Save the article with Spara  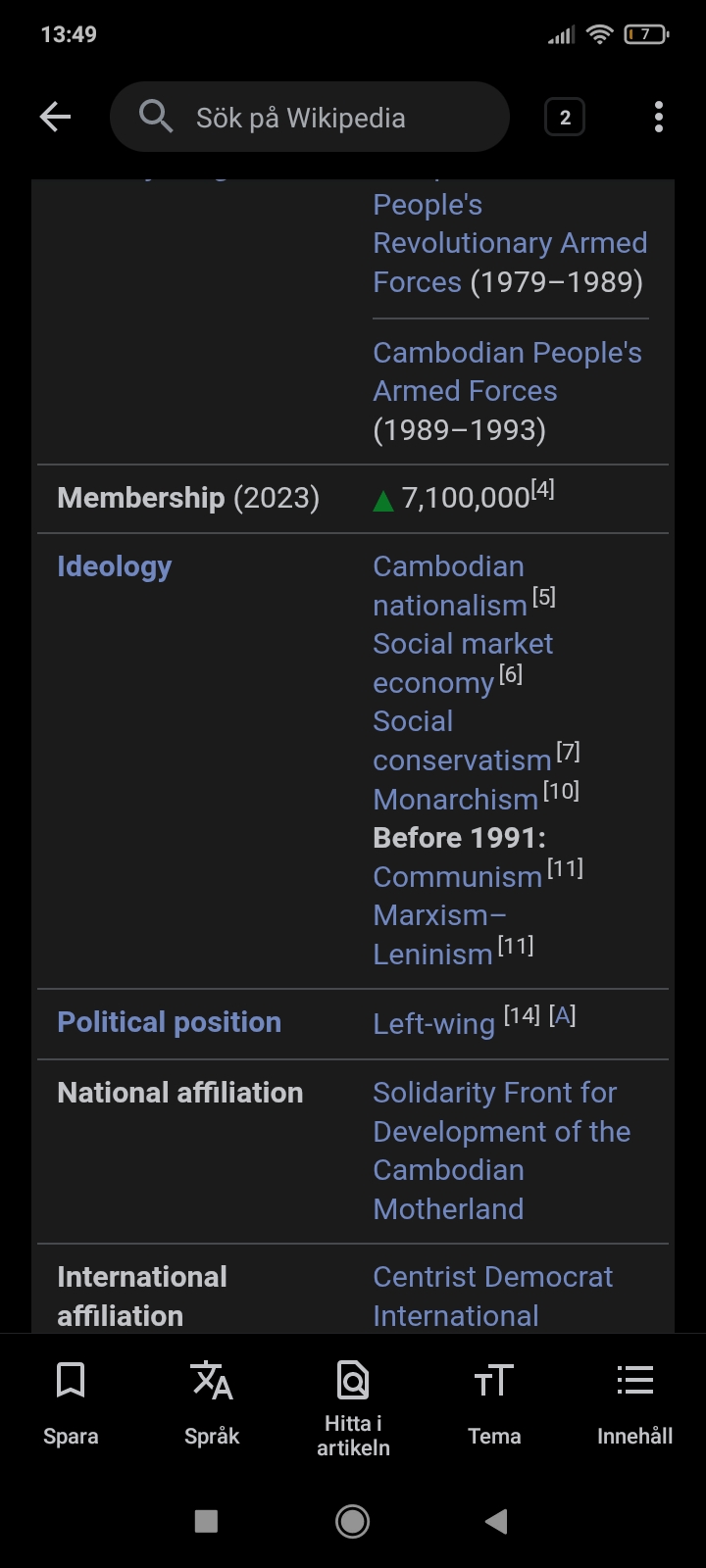click(71, 1403)
